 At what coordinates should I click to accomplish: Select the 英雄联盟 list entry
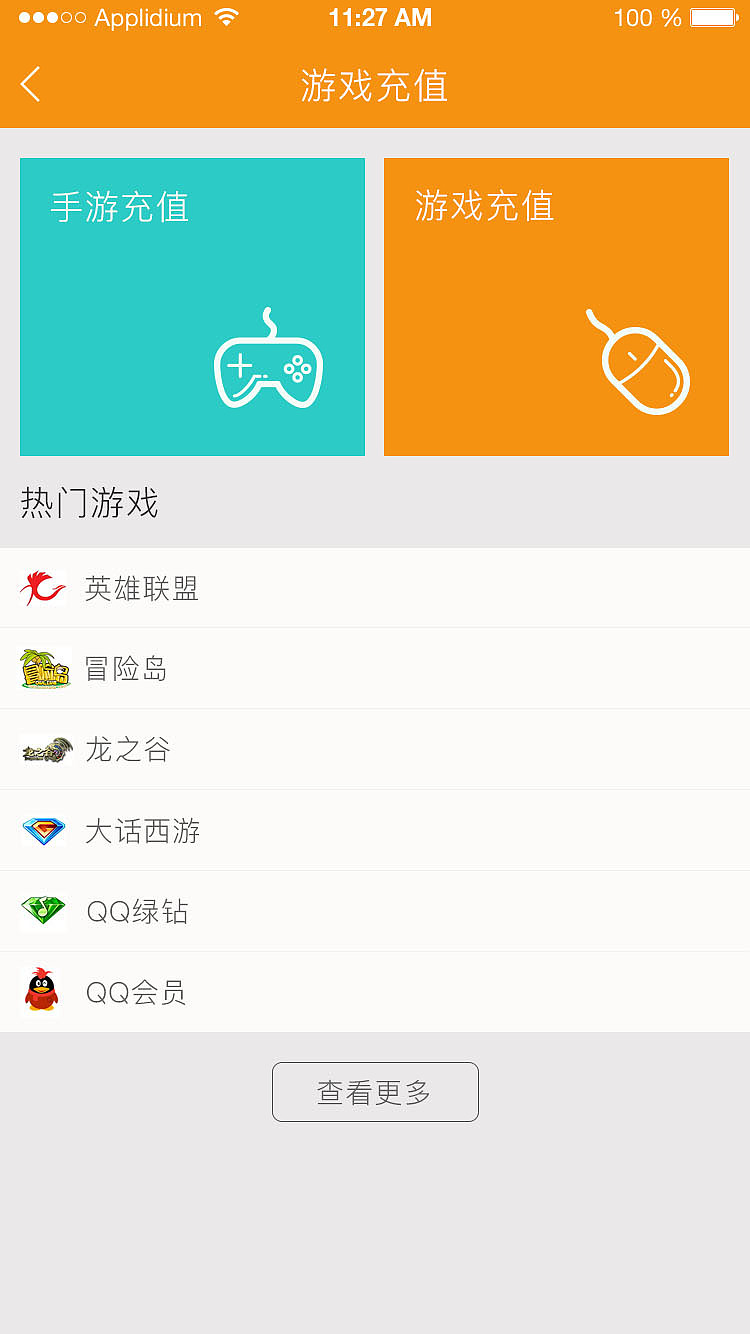coord(142,589)
